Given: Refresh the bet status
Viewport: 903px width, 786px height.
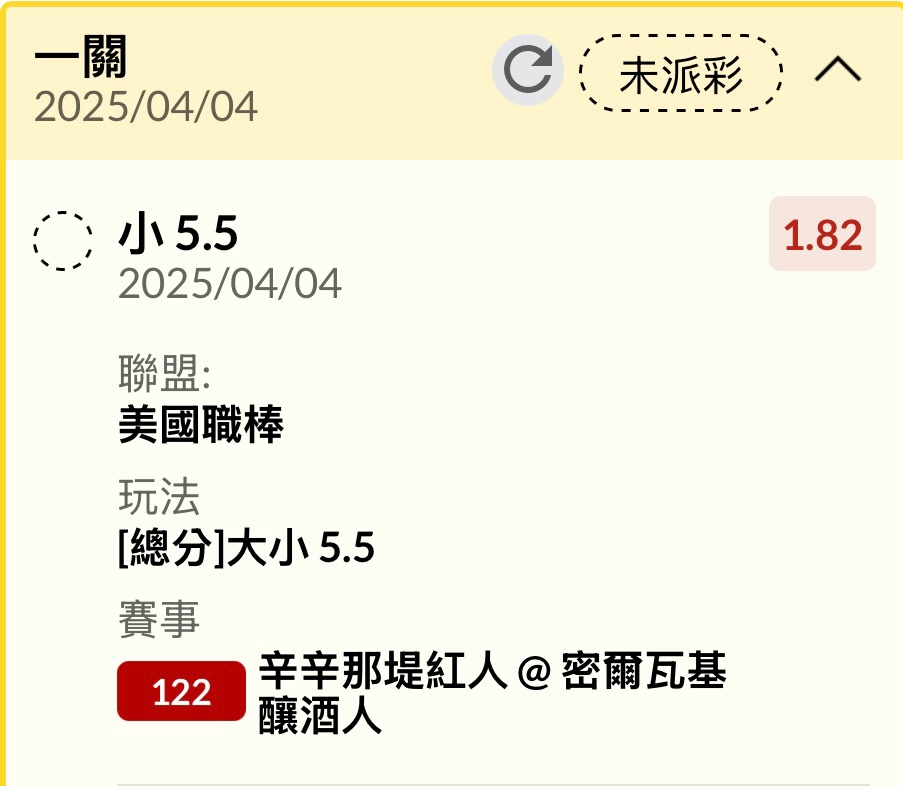Looking at the screenshot, I should pos(527,70).
